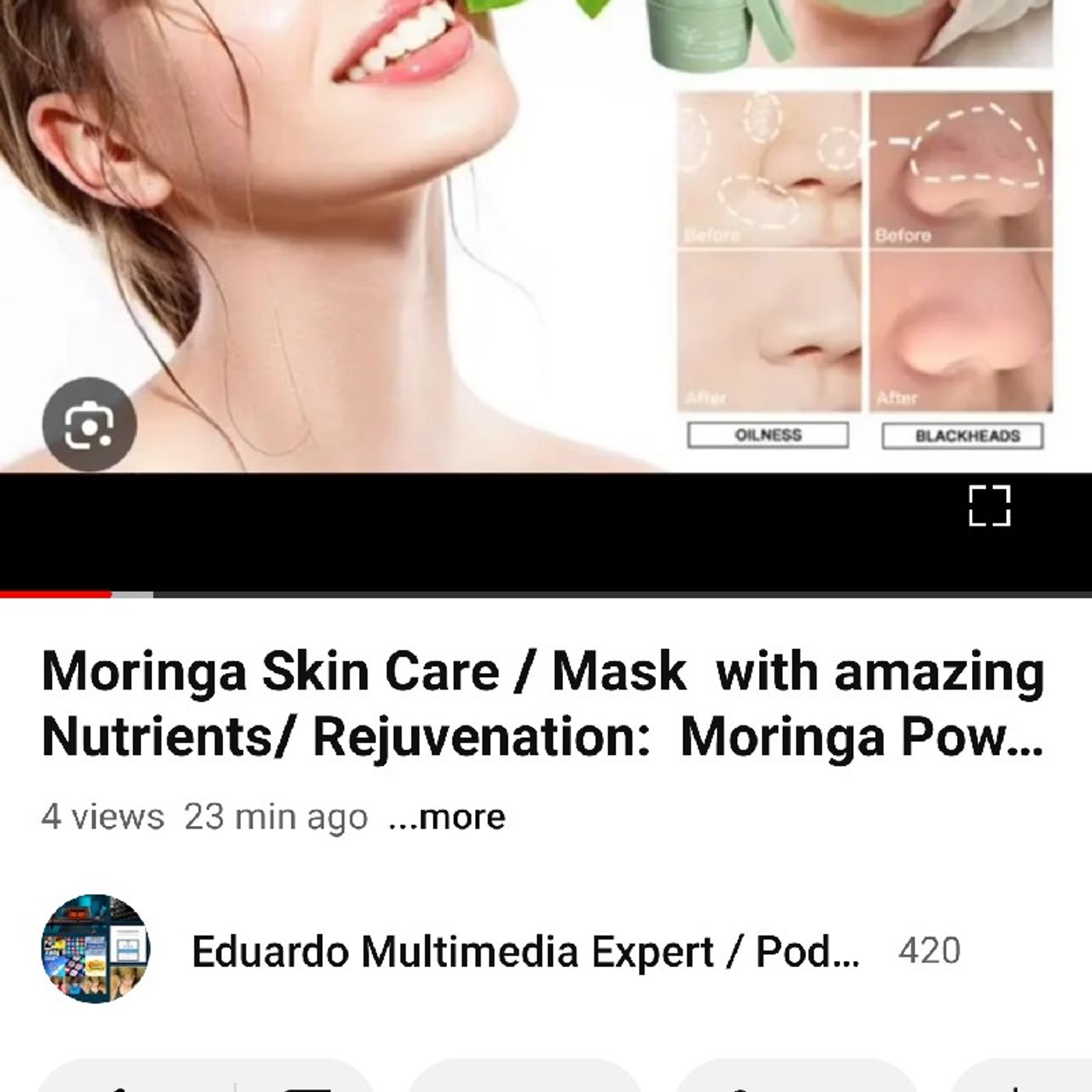Tap the Eduardo channel avatar
1092x1092 pixels.
tap(95, 948)
